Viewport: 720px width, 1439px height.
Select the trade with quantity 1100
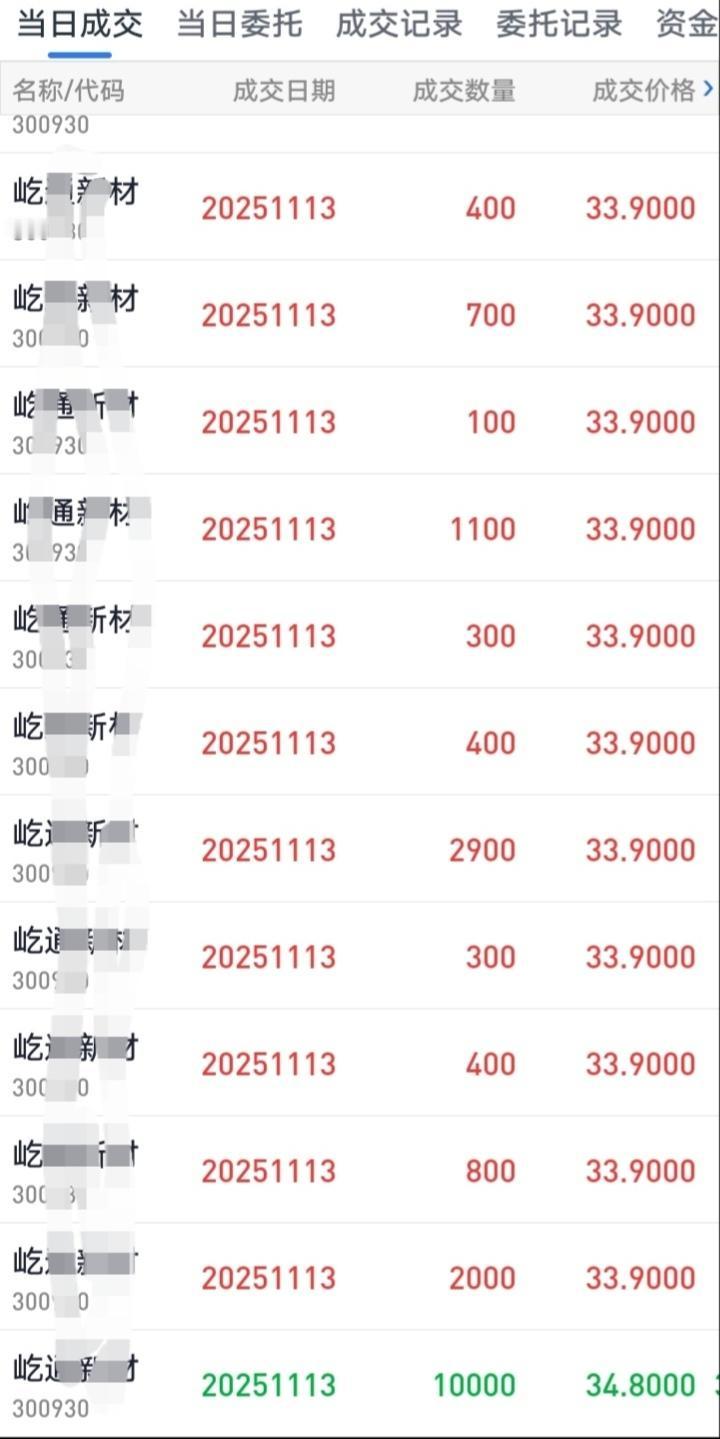[360, 528]
